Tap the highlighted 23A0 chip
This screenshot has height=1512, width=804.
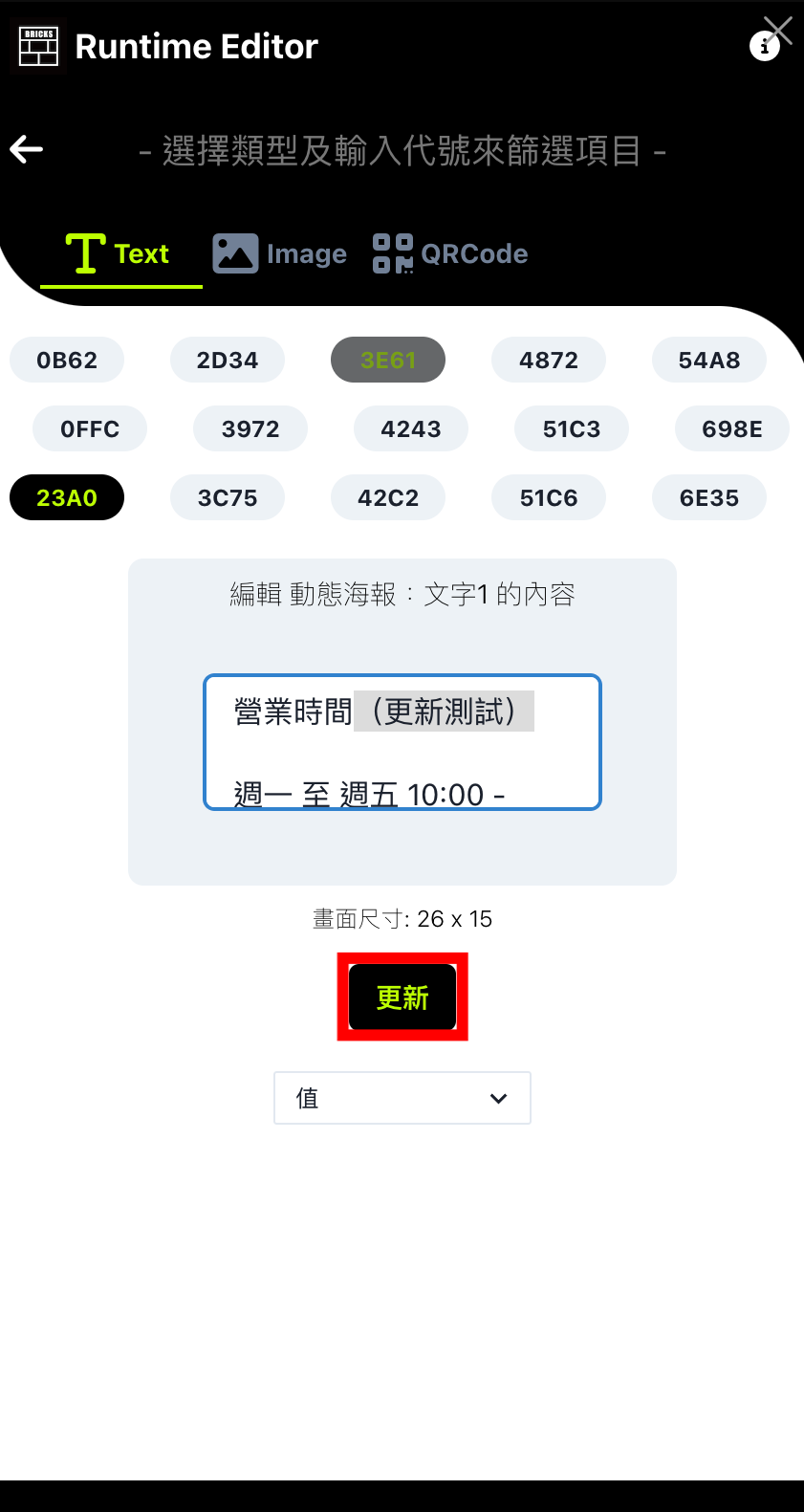(x=67, y=498)
